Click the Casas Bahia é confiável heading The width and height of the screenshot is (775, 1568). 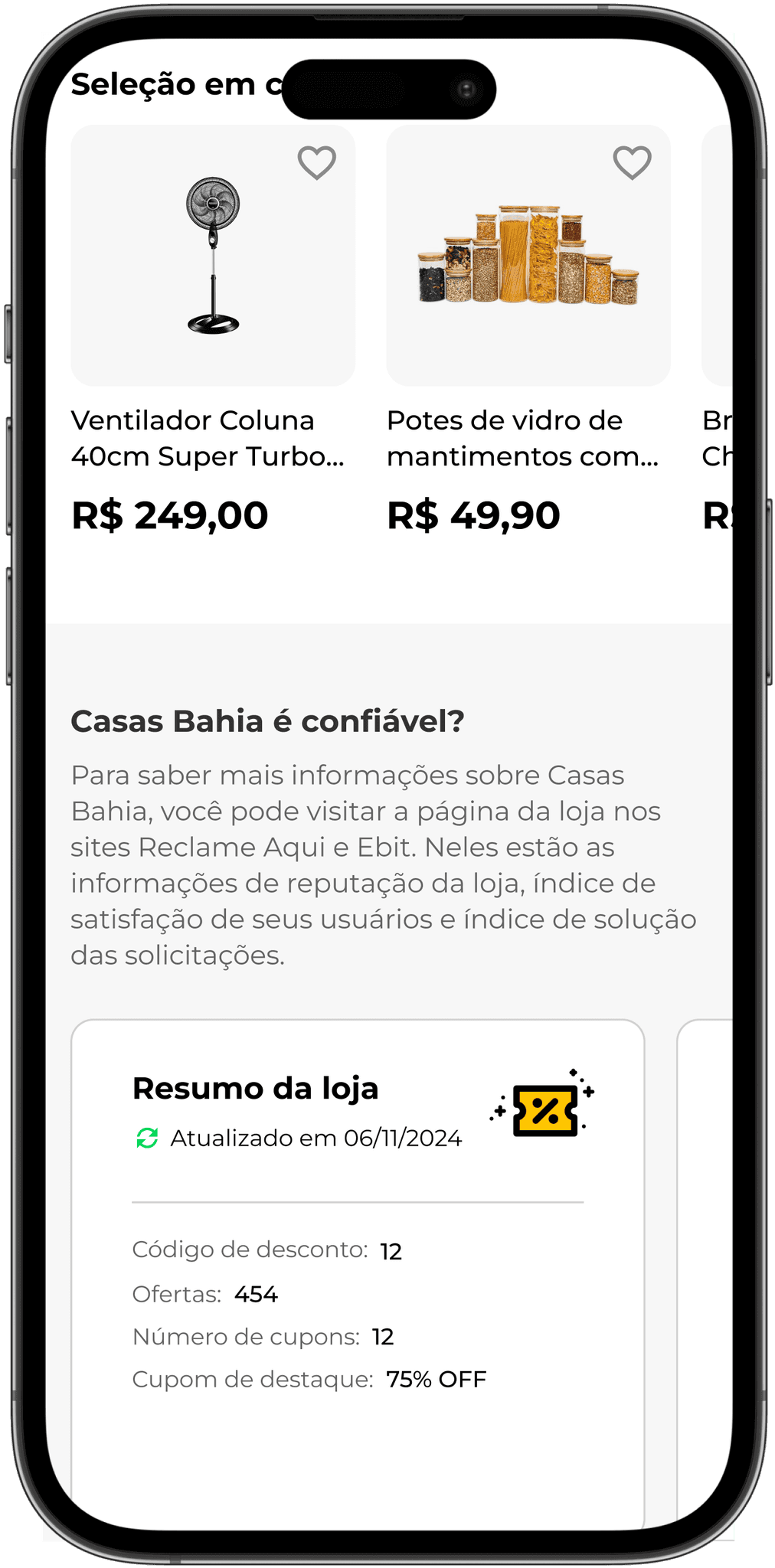point(268,720)
